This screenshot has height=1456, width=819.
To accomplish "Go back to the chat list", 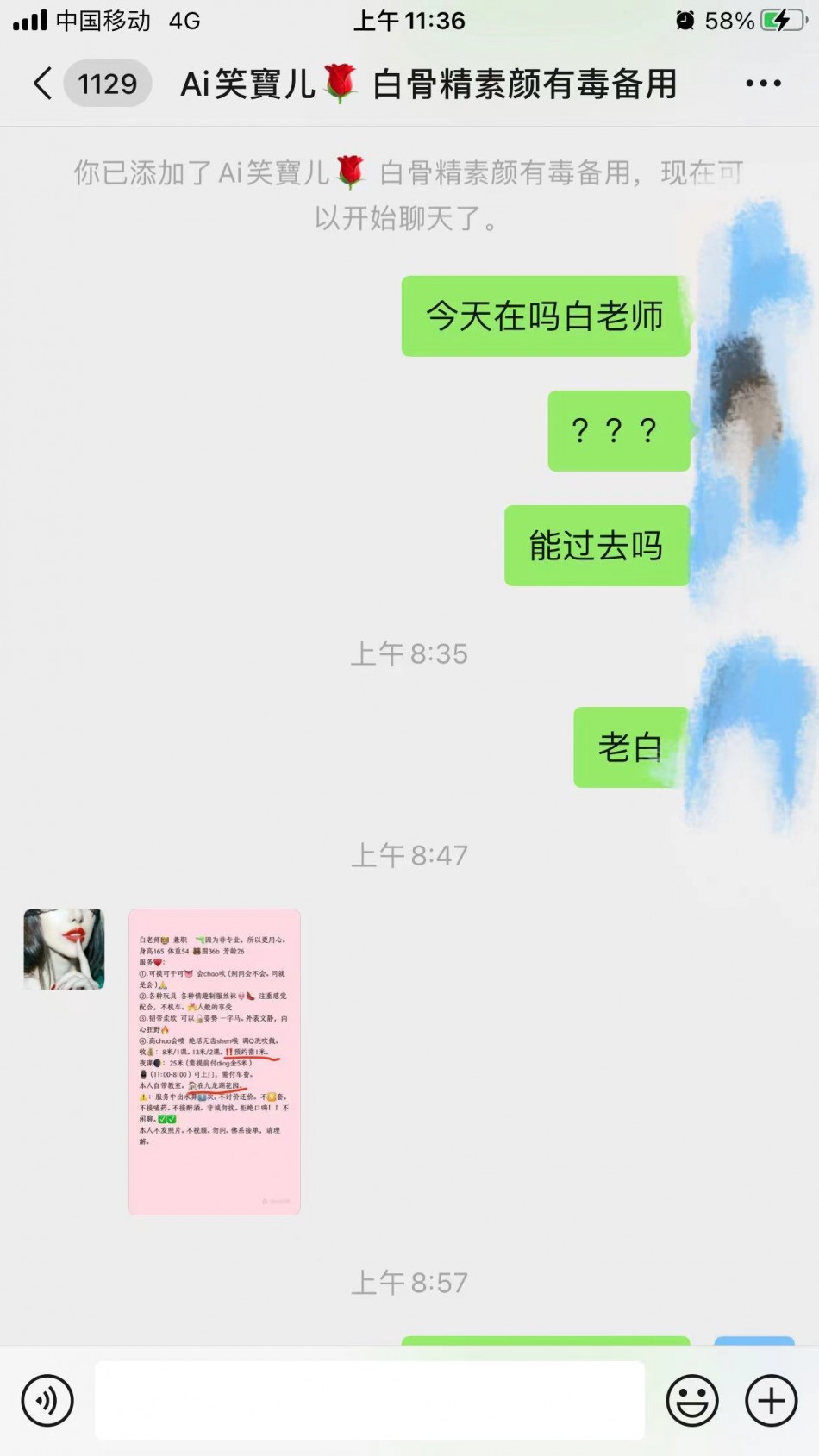I will (x=43, y=84).
